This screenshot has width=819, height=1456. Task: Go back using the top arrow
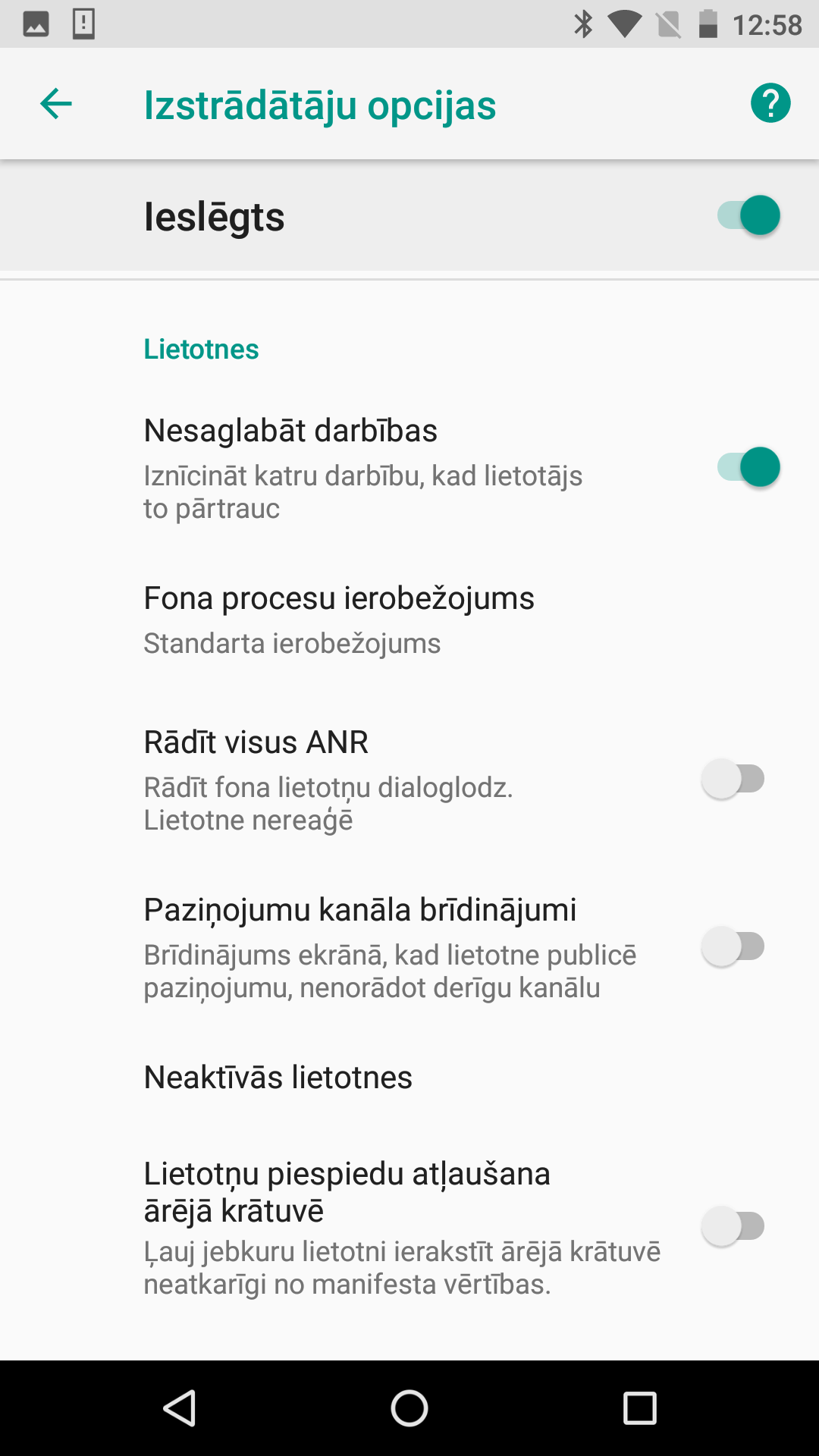click(x=55, y=104)
